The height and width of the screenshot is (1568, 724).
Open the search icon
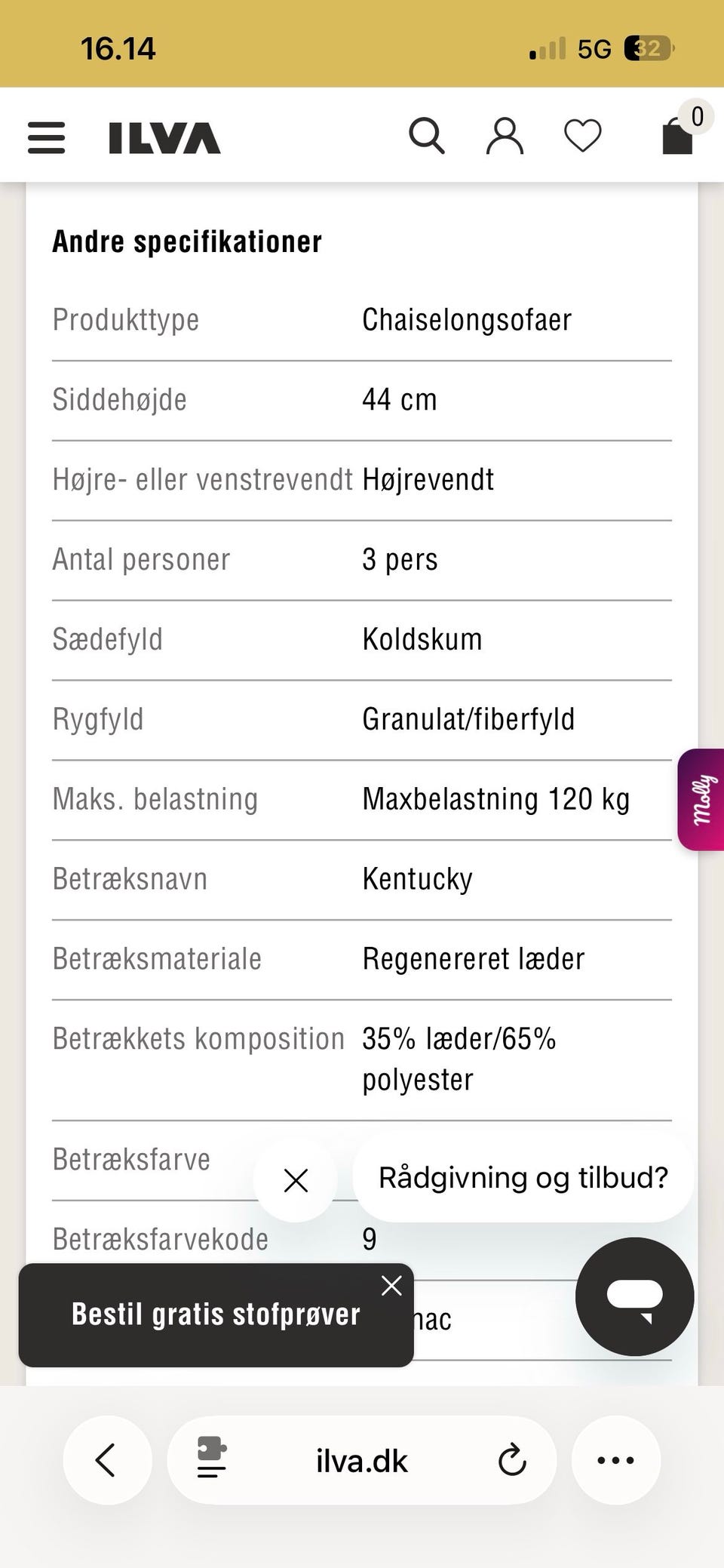pyautogui.click(x=427, y=136)
